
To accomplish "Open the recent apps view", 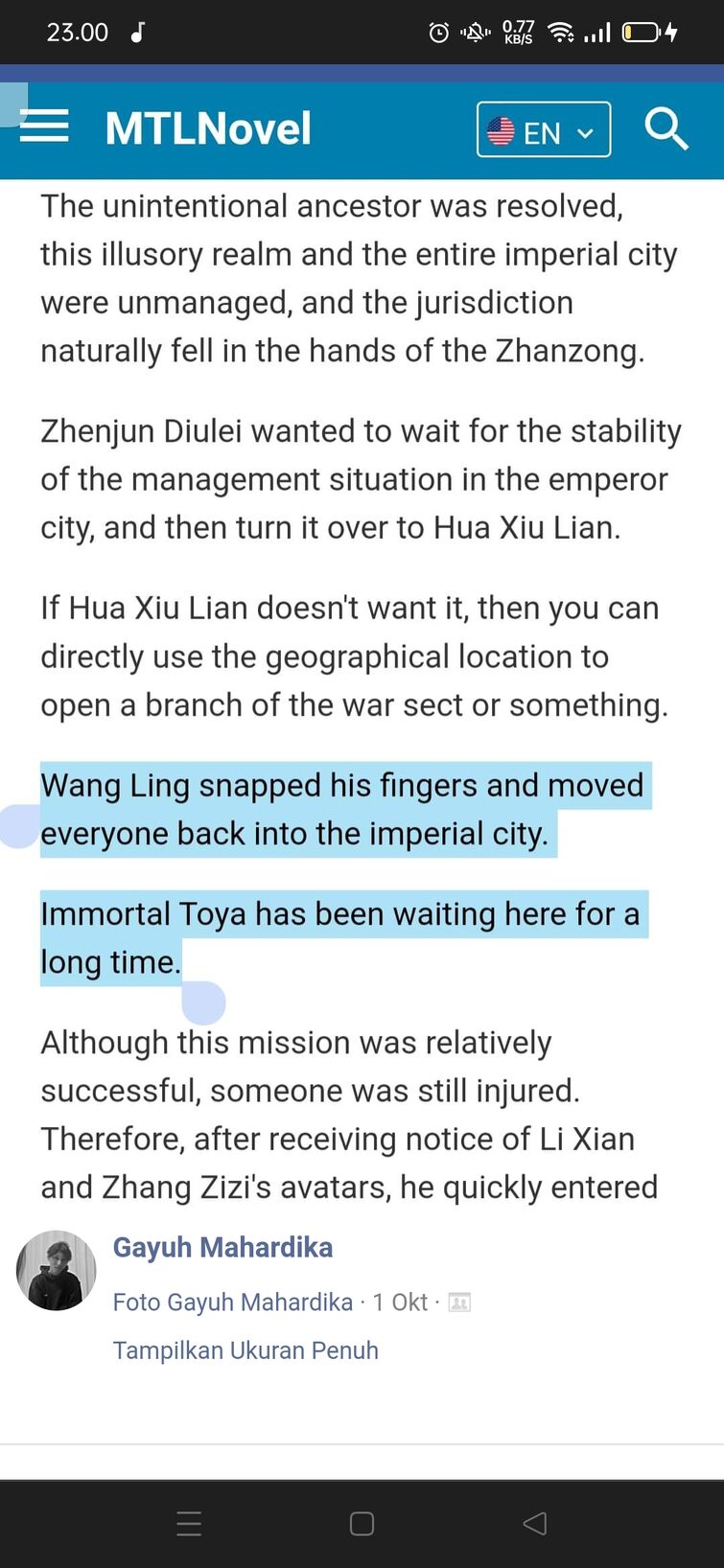I will pos(189,1523).
